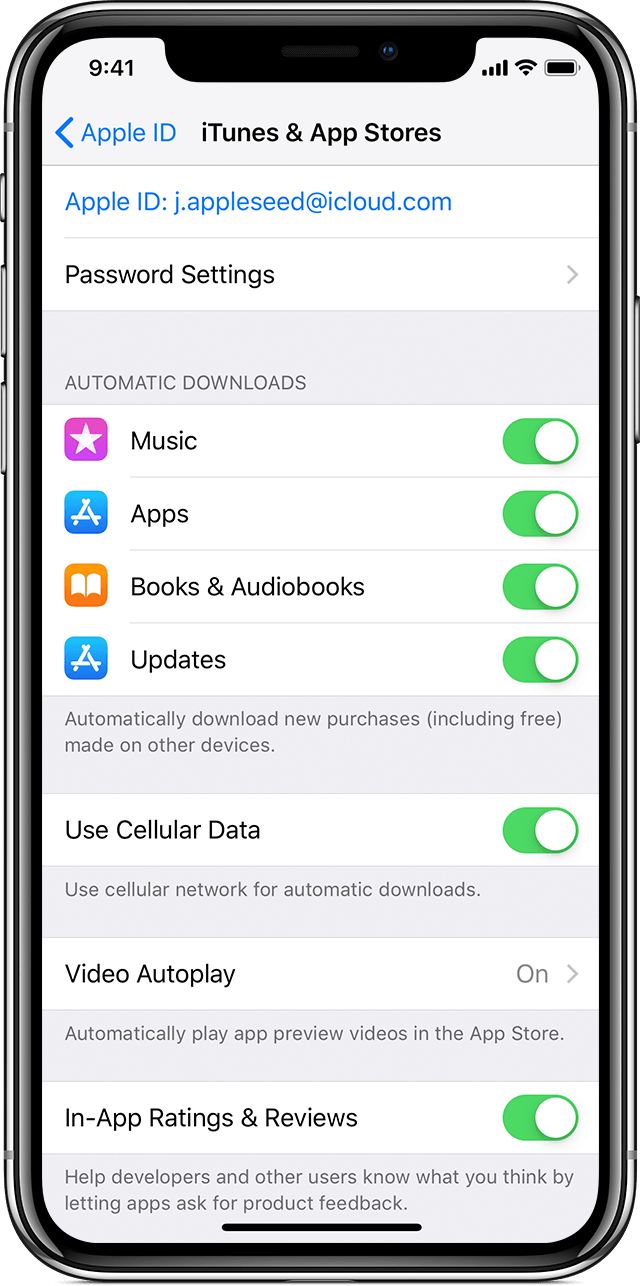Turn off In-App Ratings & Reviews
The height and width of the screenshot is (1286, 640).
(x=540, y=1118)
